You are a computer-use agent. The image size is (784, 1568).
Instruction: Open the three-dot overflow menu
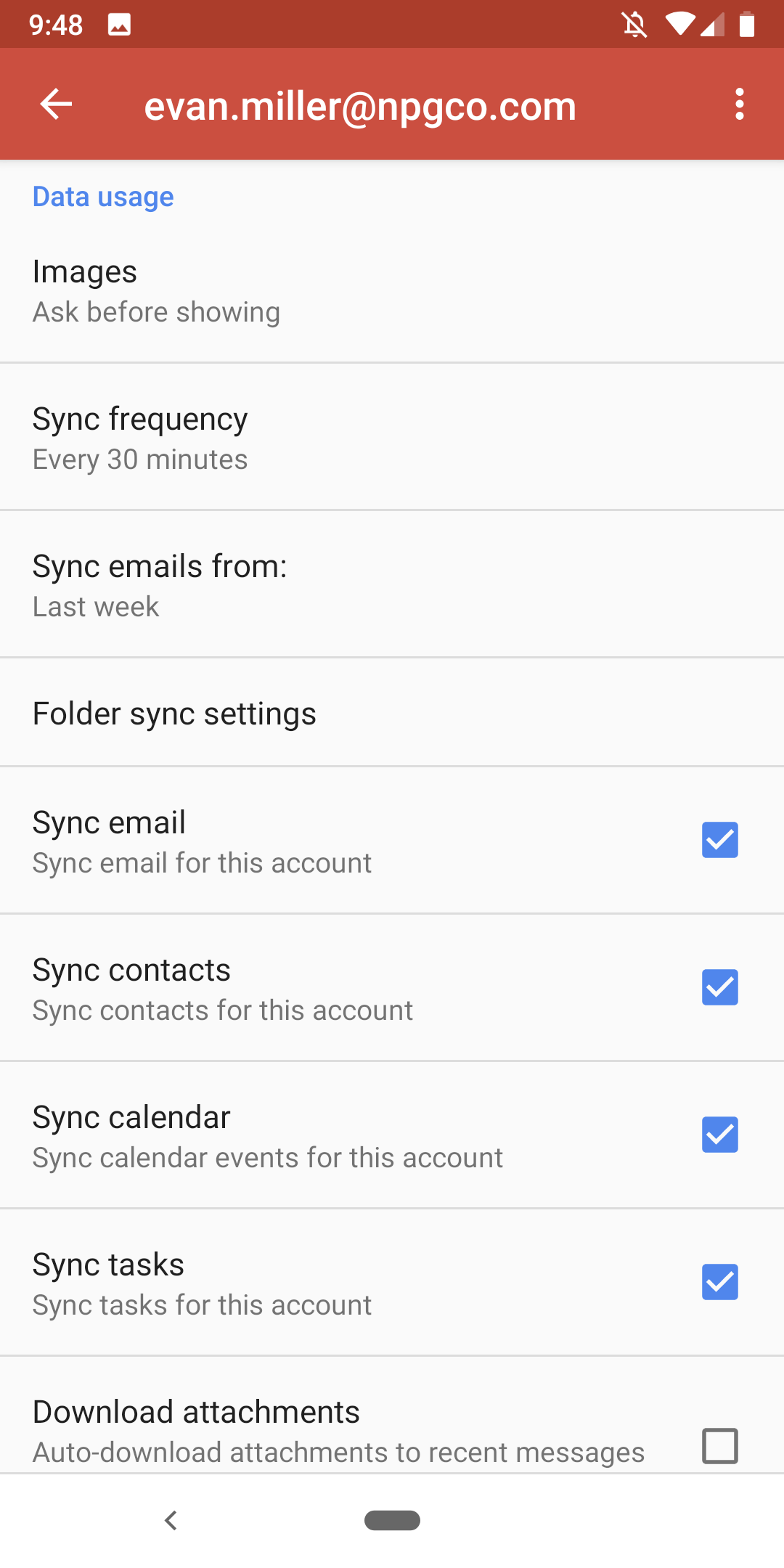[739, 105]
